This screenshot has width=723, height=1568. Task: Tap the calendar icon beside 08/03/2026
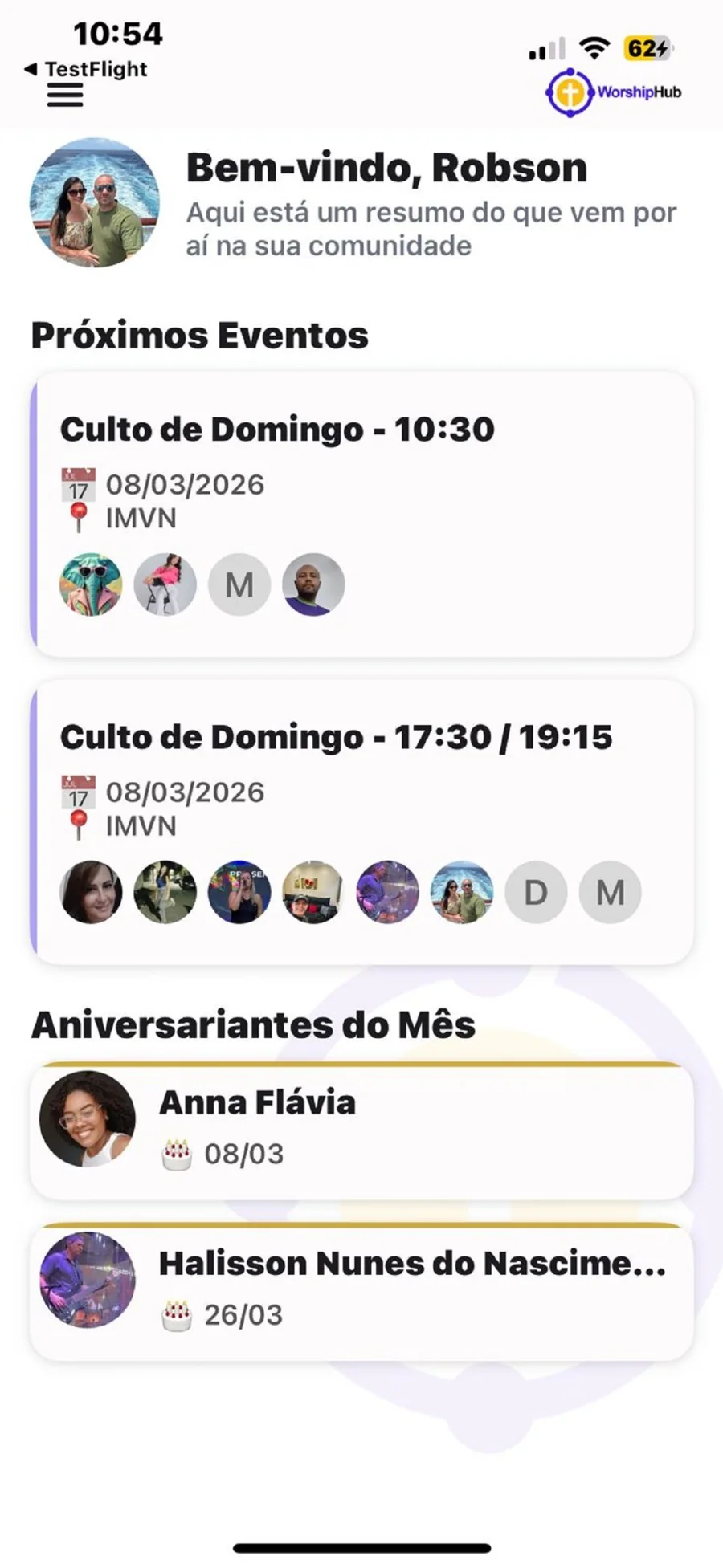point(79,482)
